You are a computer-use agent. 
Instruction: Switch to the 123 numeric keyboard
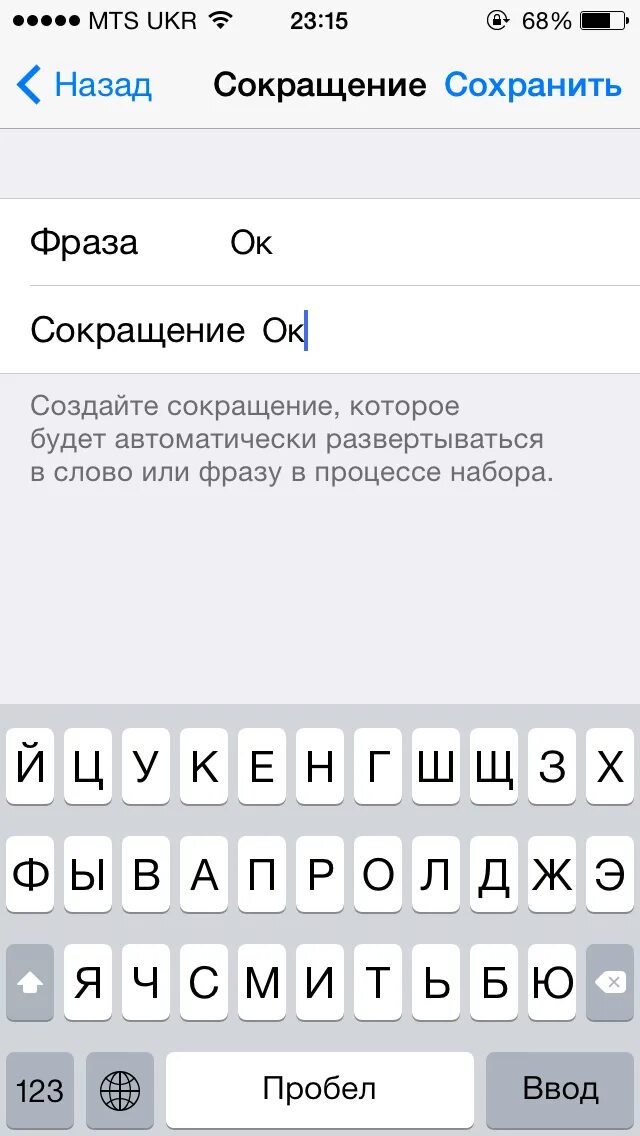point(40,1090)
